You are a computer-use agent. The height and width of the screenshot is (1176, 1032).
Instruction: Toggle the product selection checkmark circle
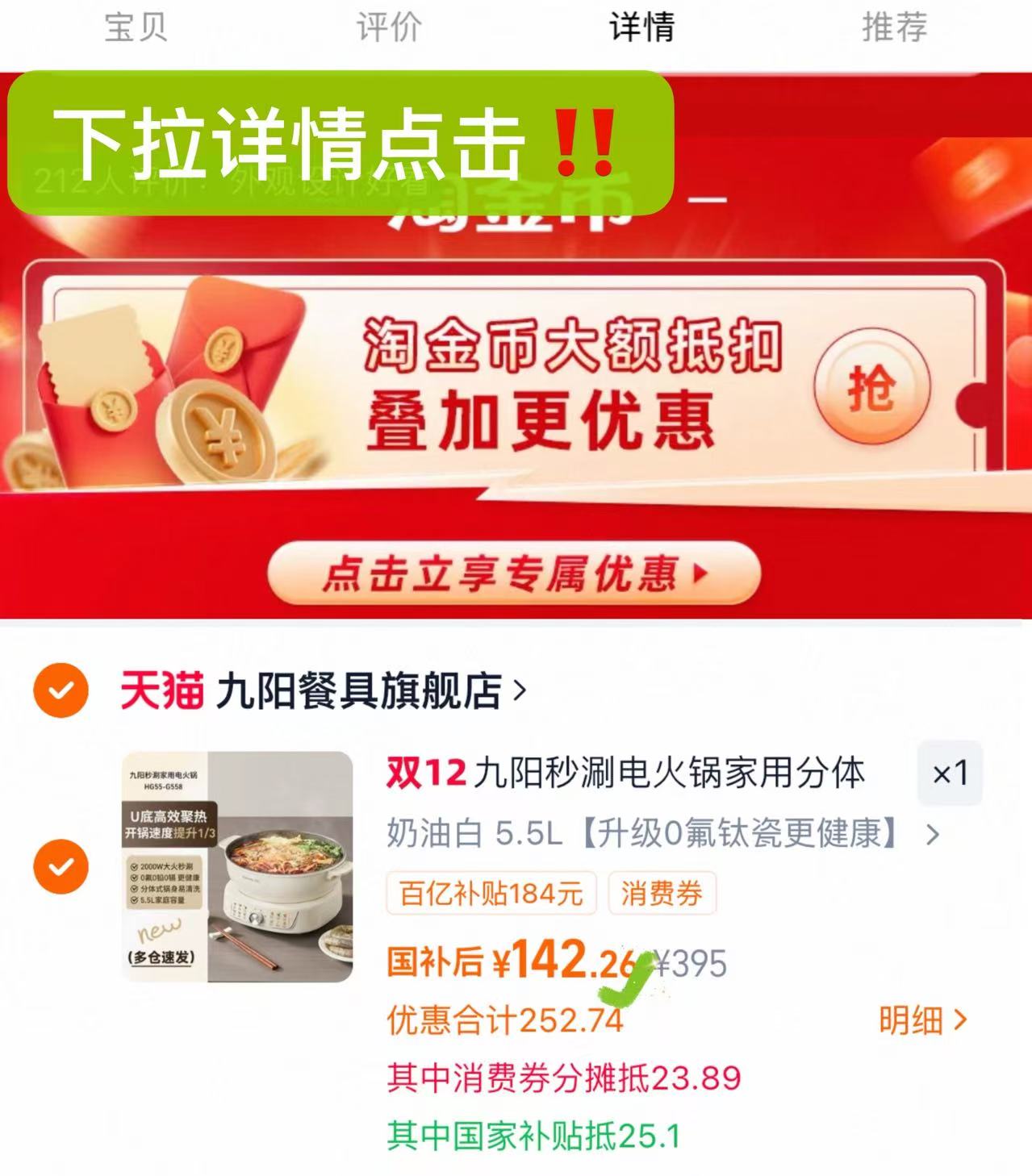pos(61,869)
